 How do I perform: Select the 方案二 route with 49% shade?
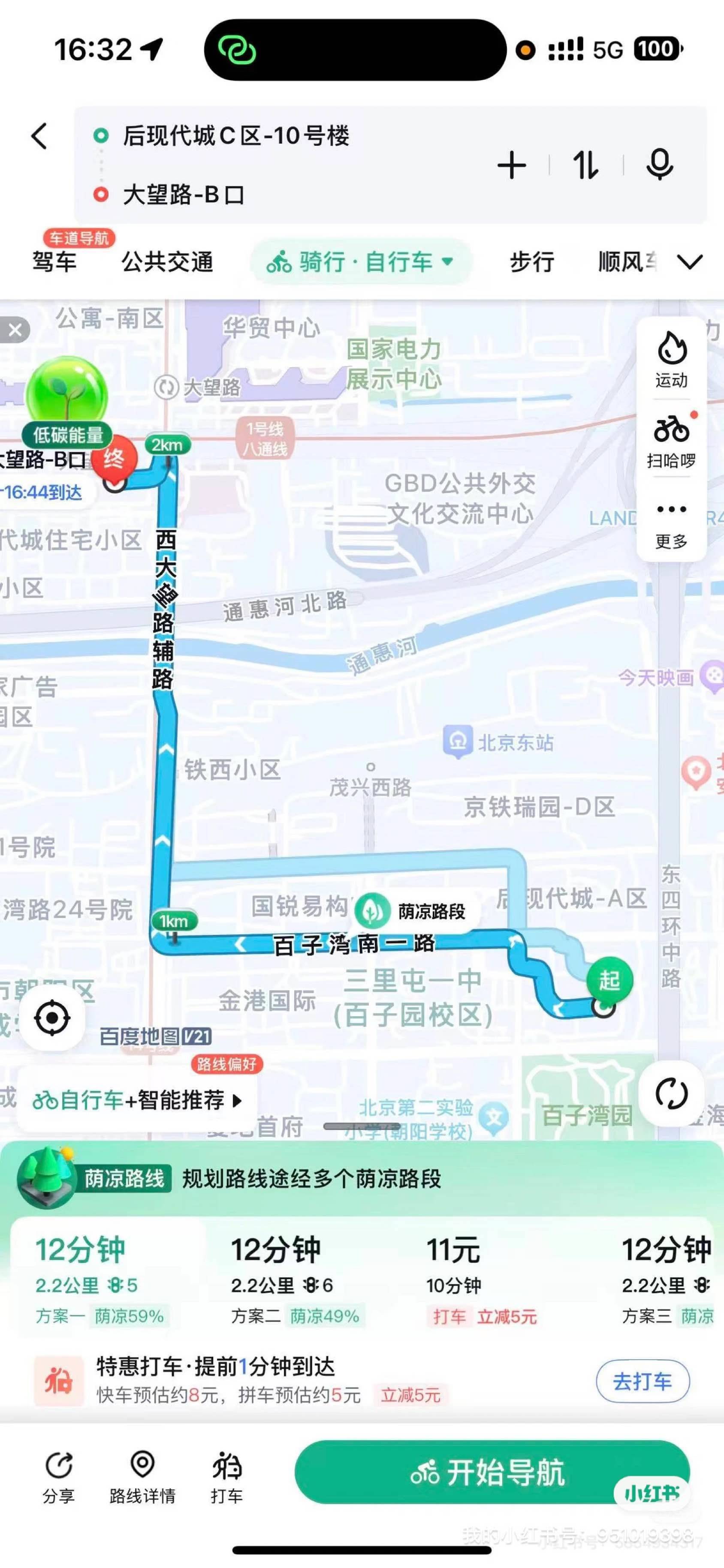click(296, 1278)
